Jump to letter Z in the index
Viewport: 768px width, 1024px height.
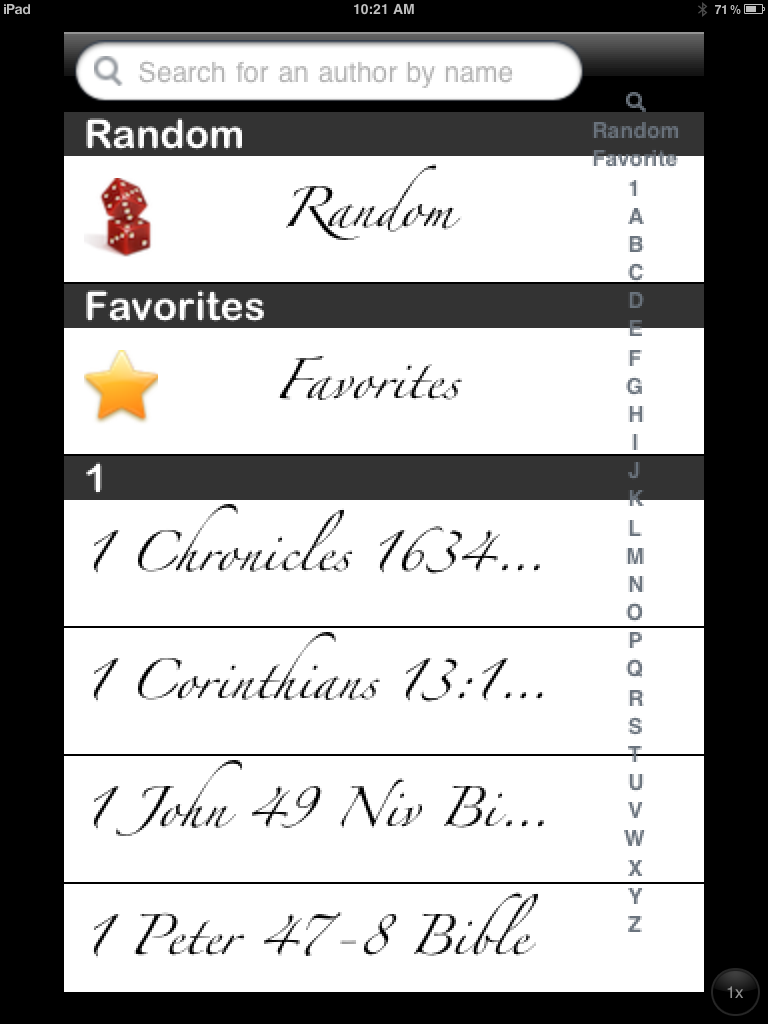pyautogui.click(x=635, y=924)
